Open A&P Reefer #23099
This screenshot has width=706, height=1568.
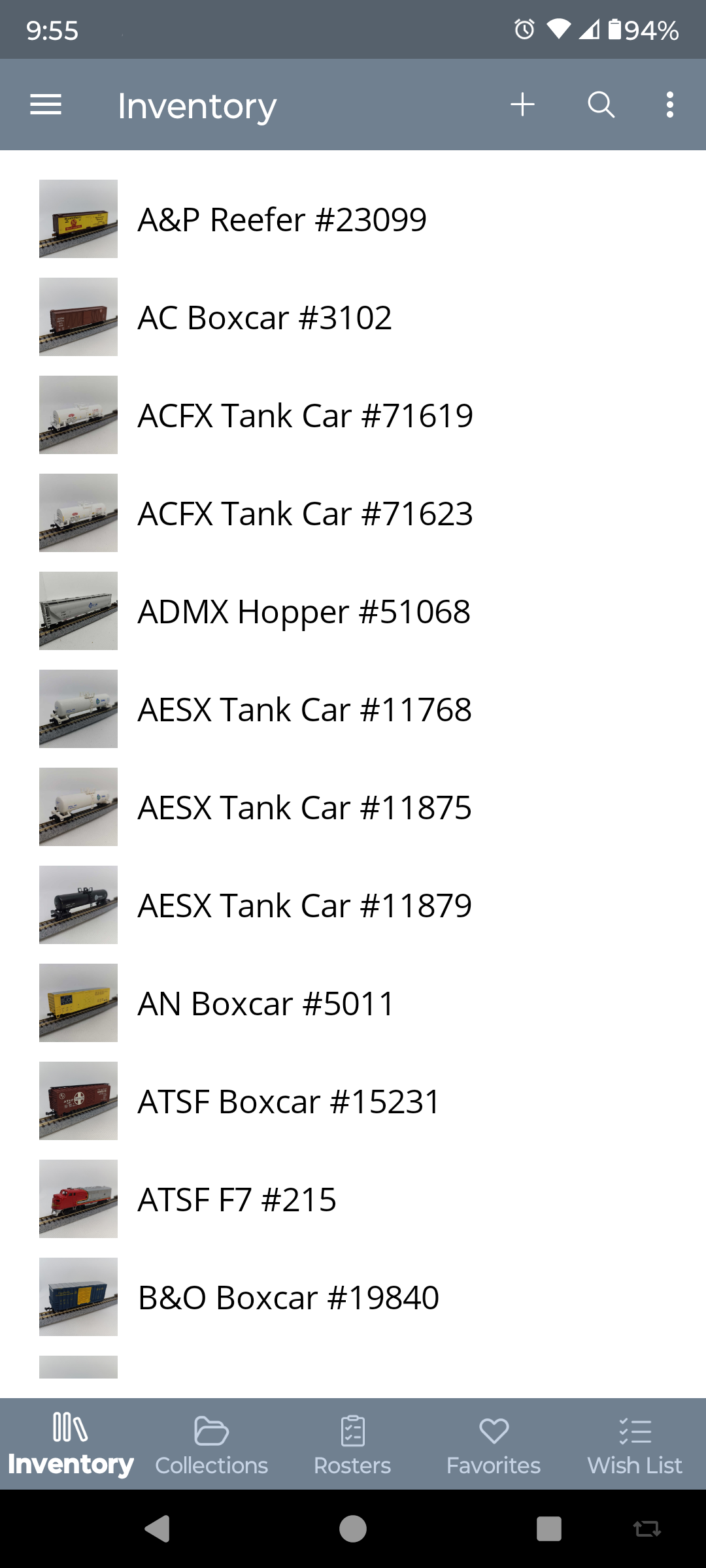click(x=353, y=219)
